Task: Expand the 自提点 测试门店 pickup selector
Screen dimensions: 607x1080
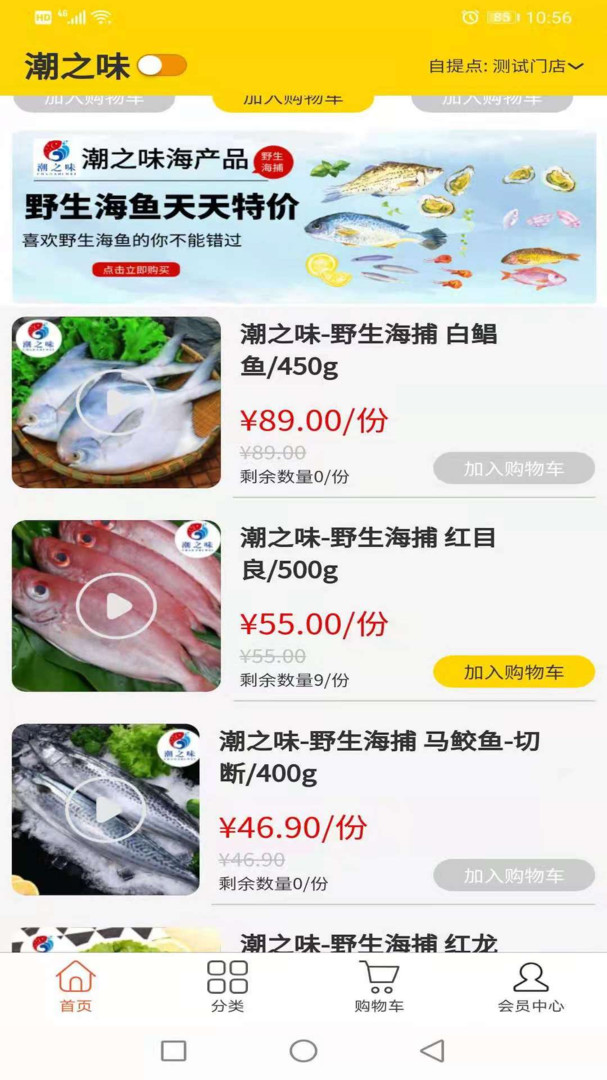Action: point(506,66)
